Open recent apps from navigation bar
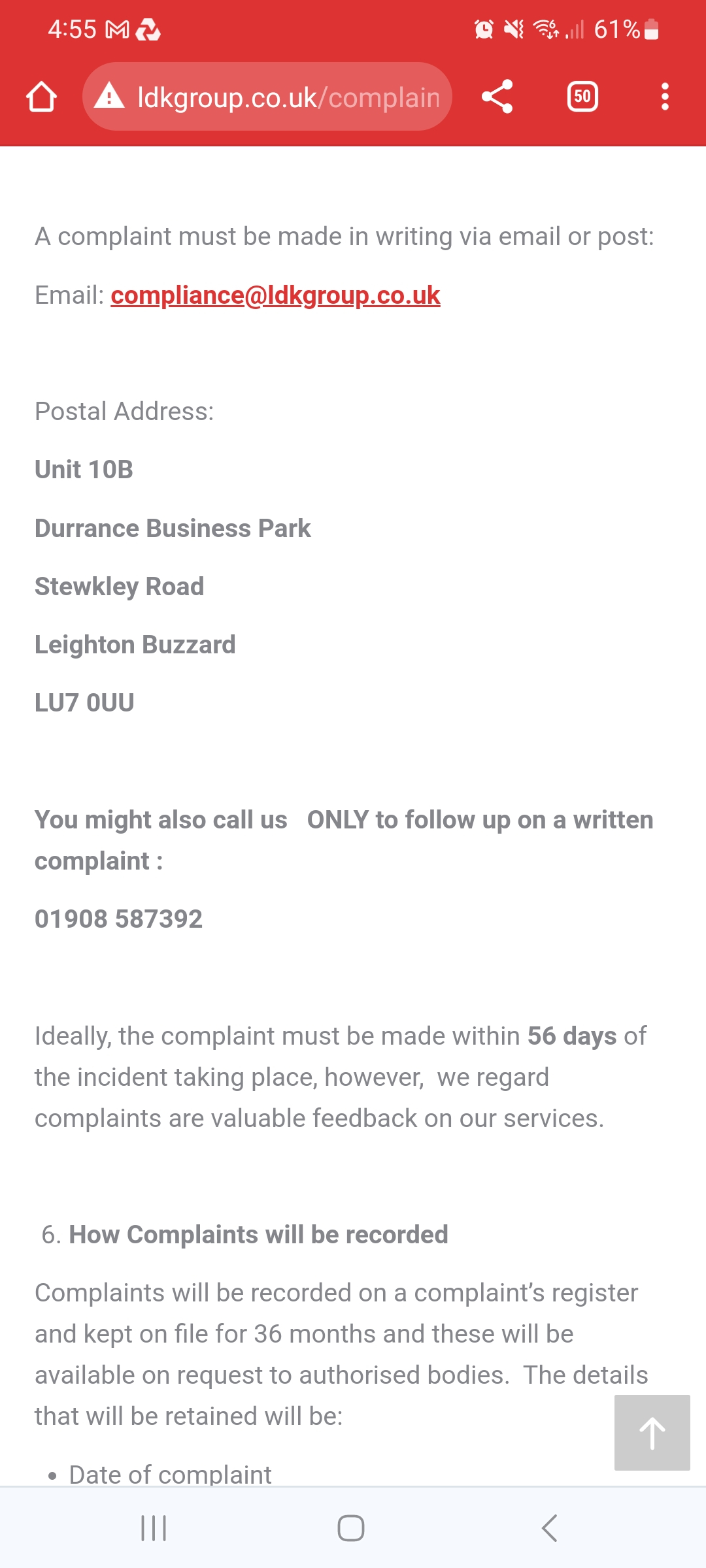This screenshot has height=1568, width=706. pos(154,1528)
